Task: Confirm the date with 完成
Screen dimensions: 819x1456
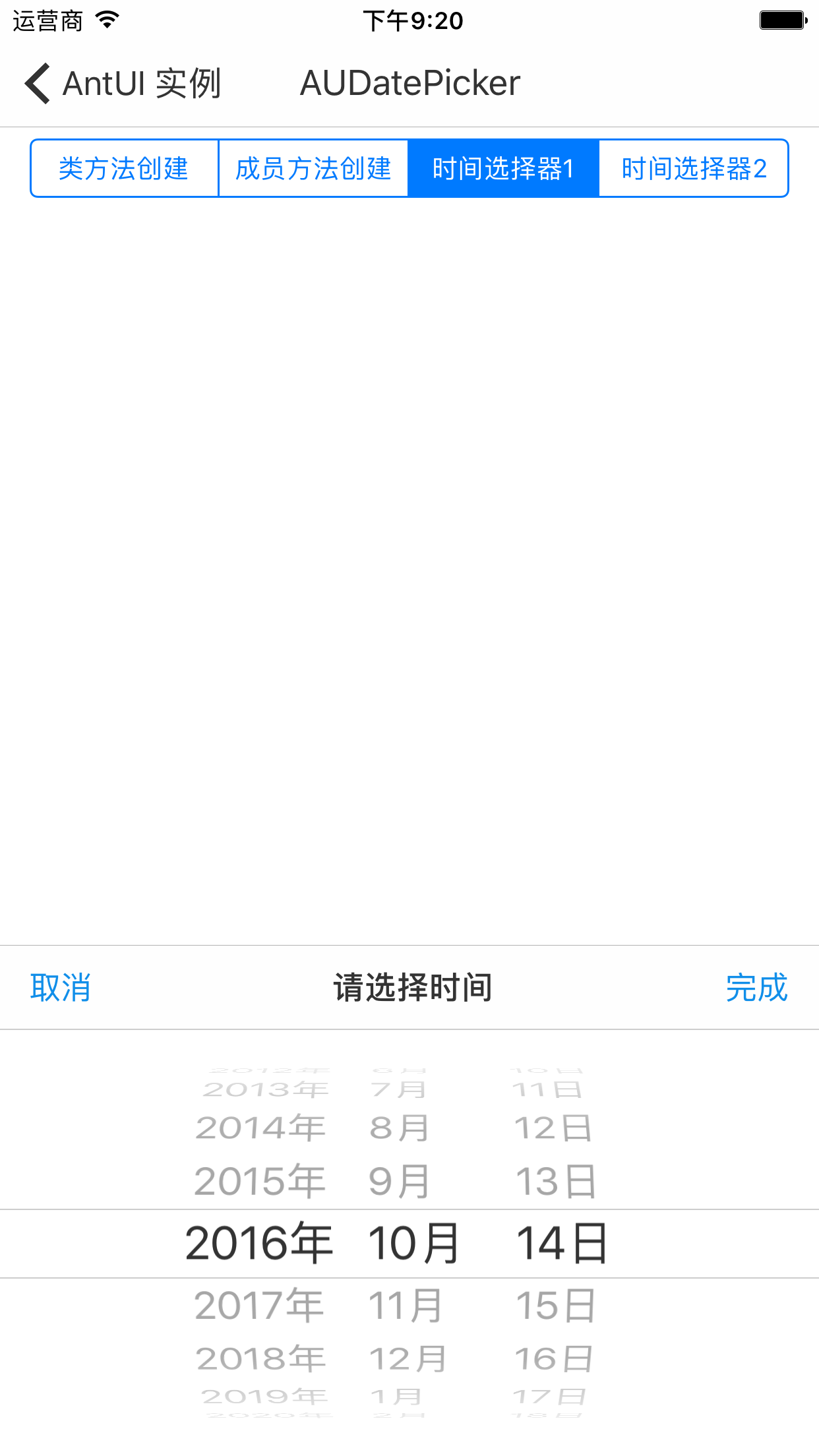Action: (757, 987)
